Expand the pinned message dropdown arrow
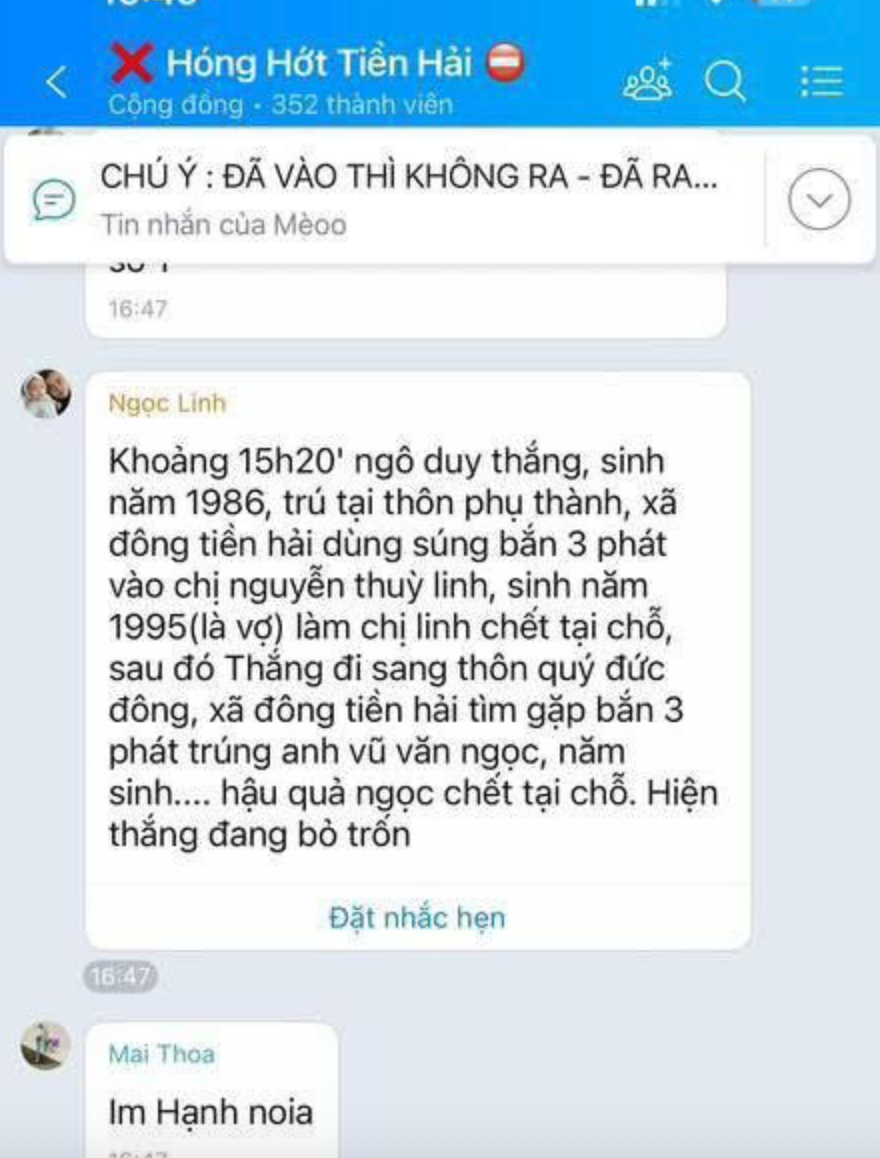Viewport: 880px width, 1158px height. [x=819, y=200]
